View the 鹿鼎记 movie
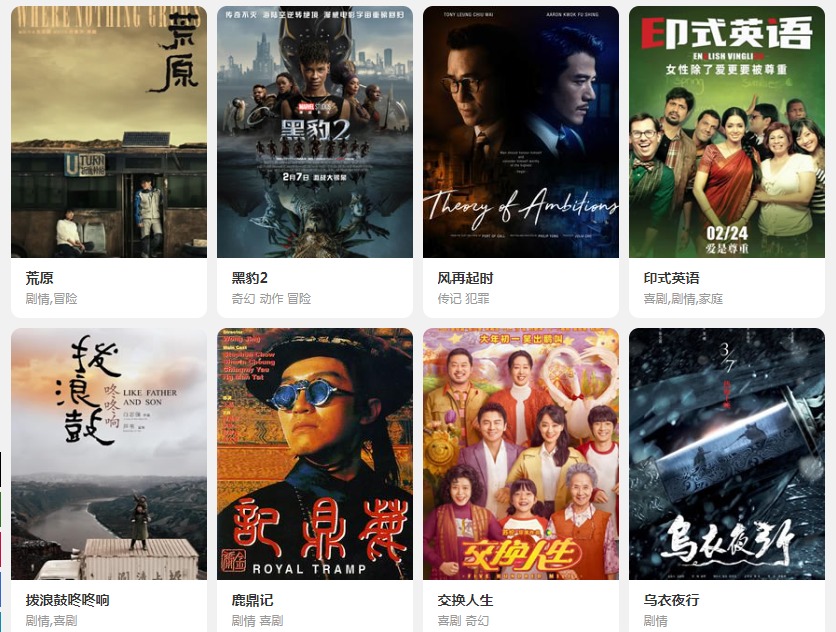Viewport: 836px width, 632px height. point(315,455)
